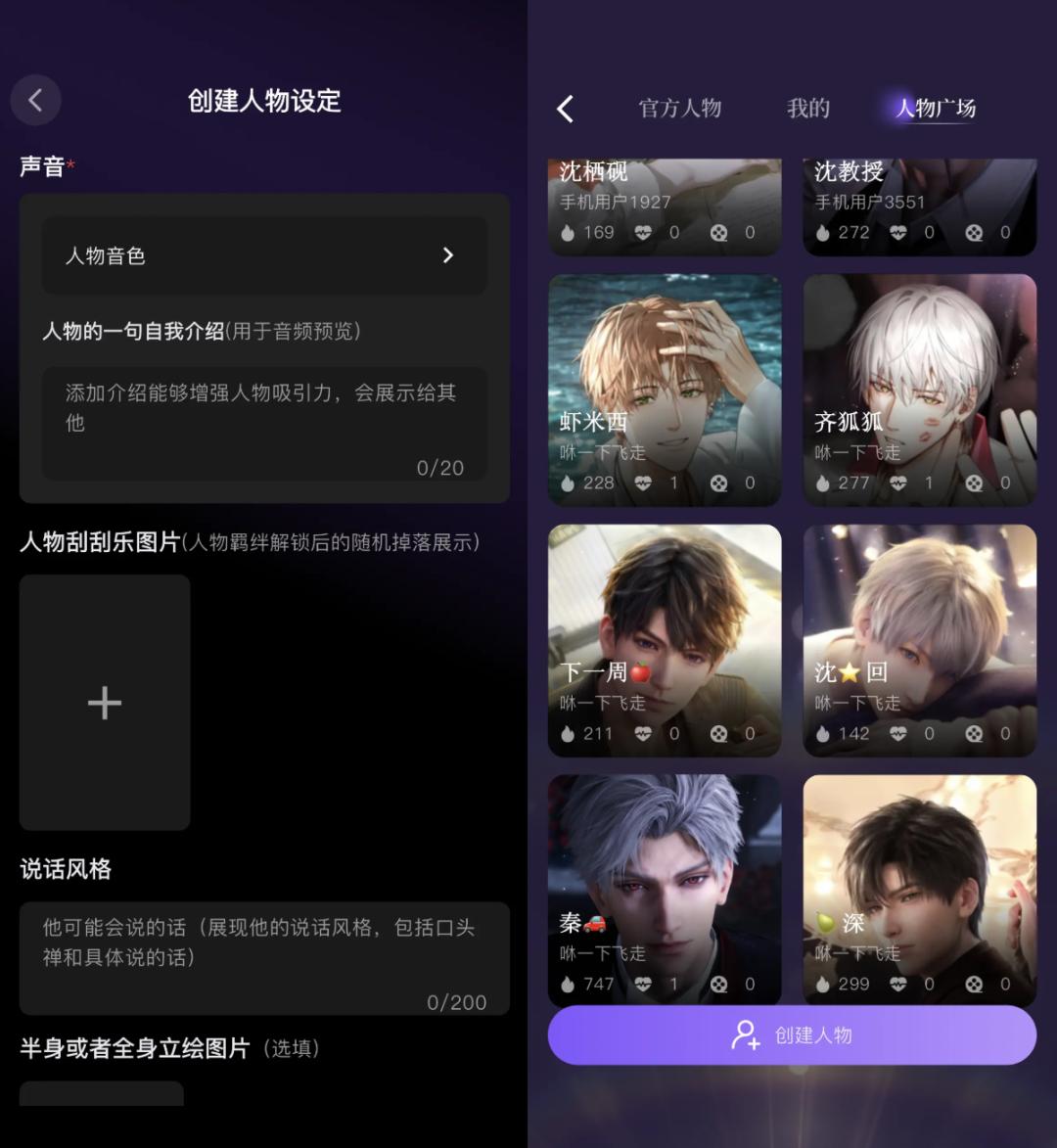
Task: Go back from 创建人物设定 screen
Action: click(x=35, y=100)
